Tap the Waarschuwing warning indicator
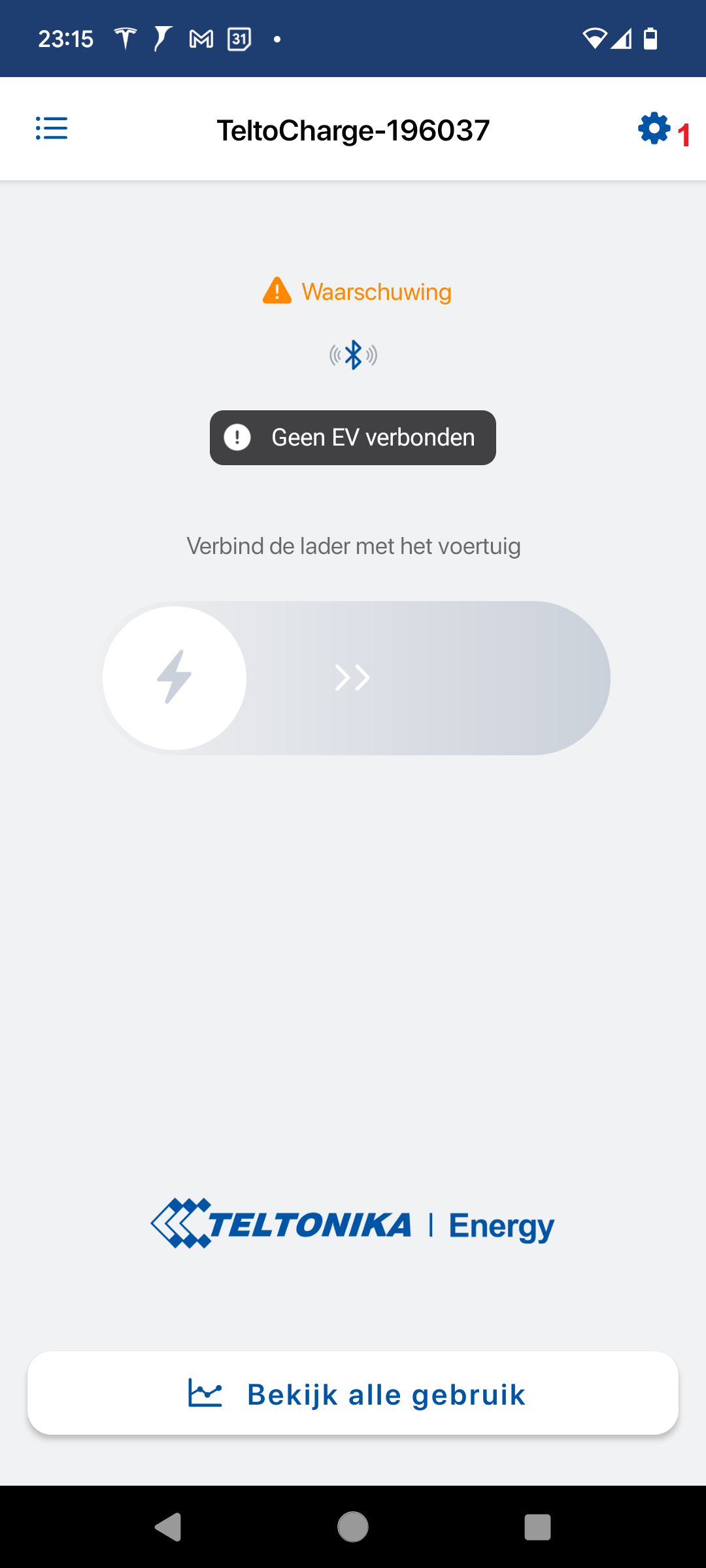Screen dimensions: 706x1568 (357, 291)
